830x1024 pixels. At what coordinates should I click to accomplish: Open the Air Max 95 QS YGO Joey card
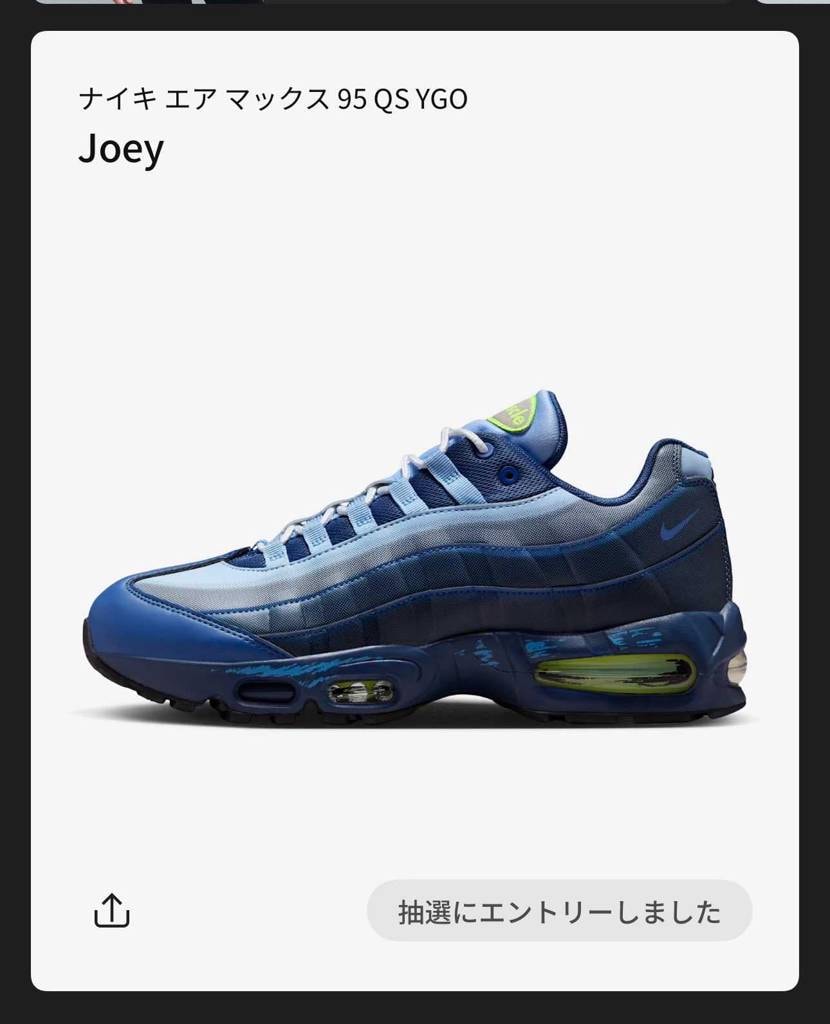click(x=415, y=560)
